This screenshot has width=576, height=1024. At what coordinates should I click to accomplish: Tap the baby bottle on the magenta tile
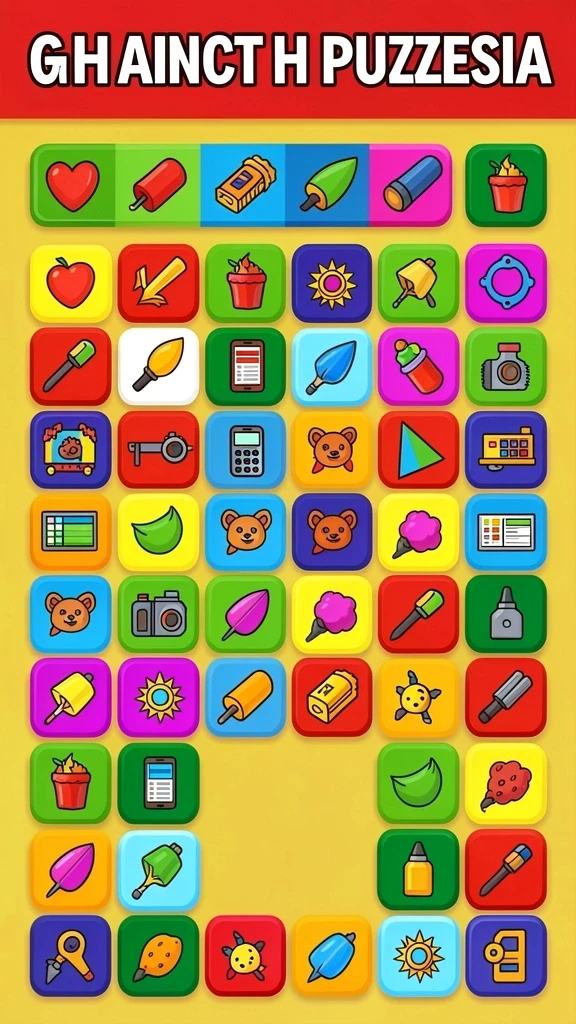(x=419, y=366)
